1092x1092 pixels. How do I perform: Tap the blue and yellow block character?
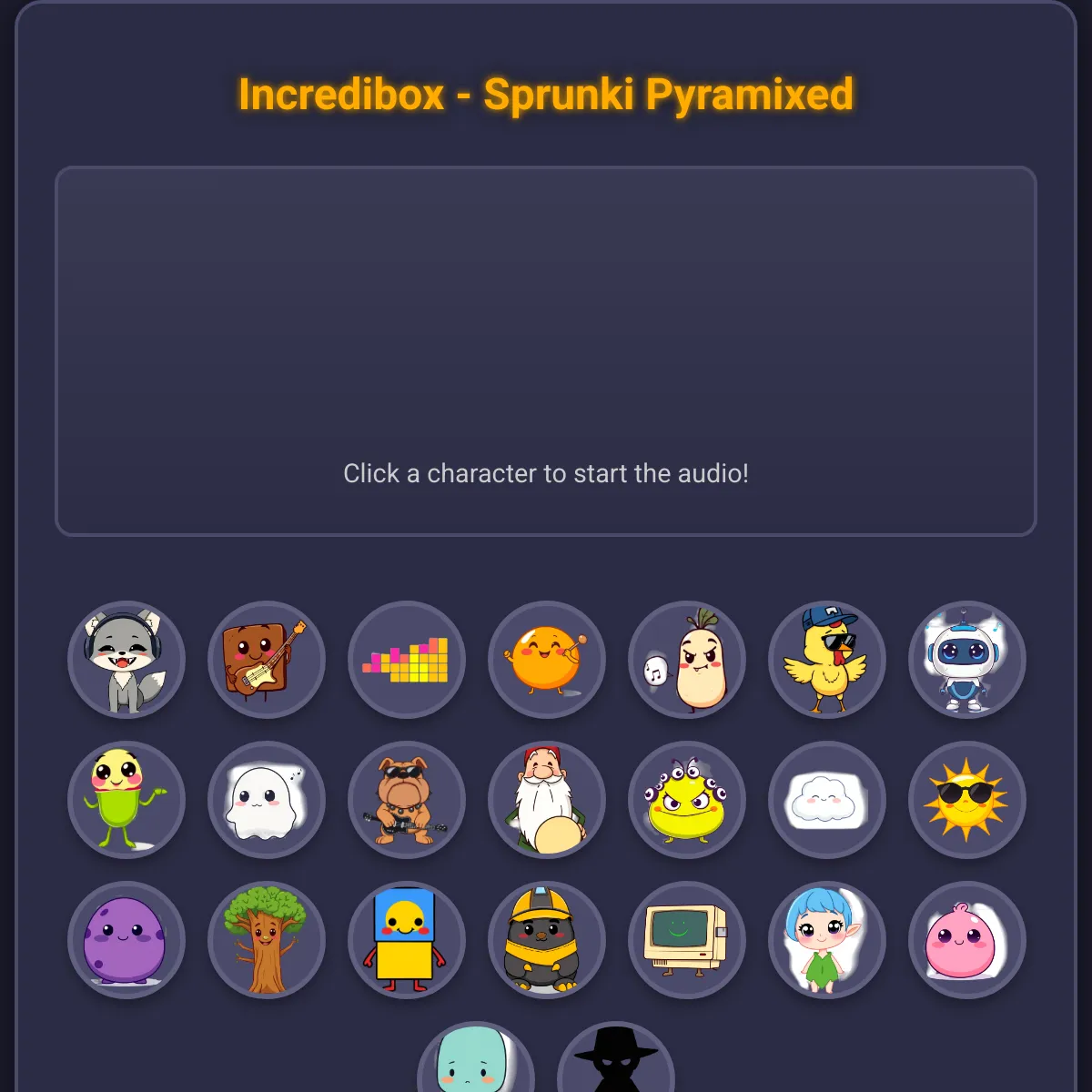407,940
